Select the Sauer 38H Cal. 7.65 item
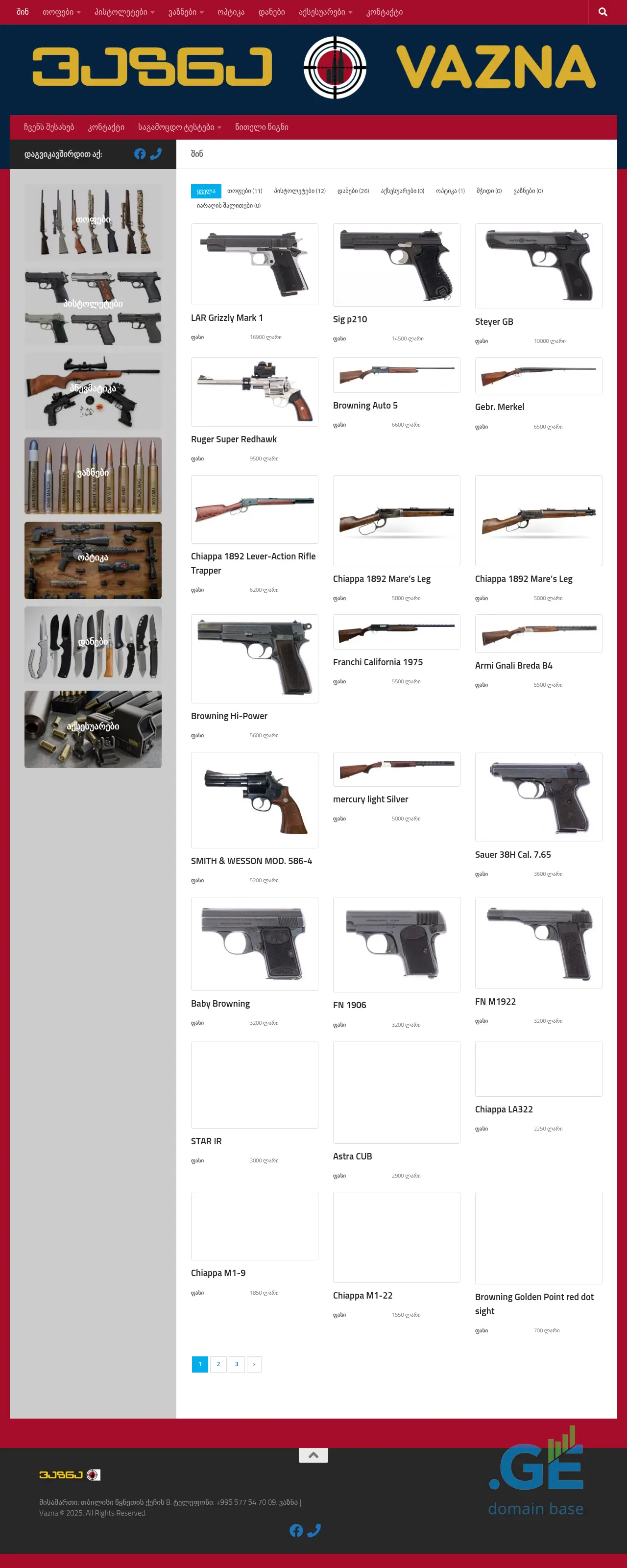 tap(512, 855)
